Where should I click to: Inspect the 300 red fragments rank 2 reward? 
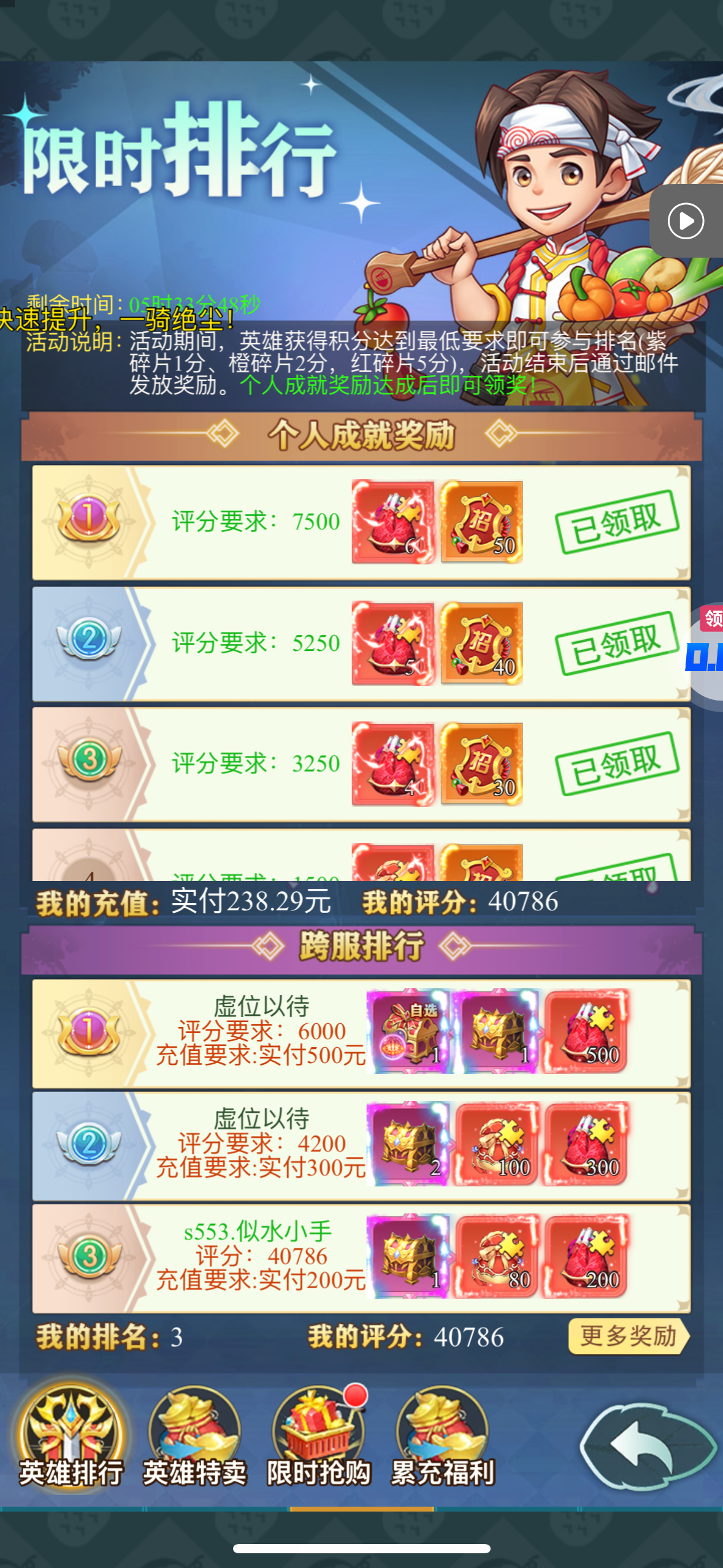coord(587,1144)
